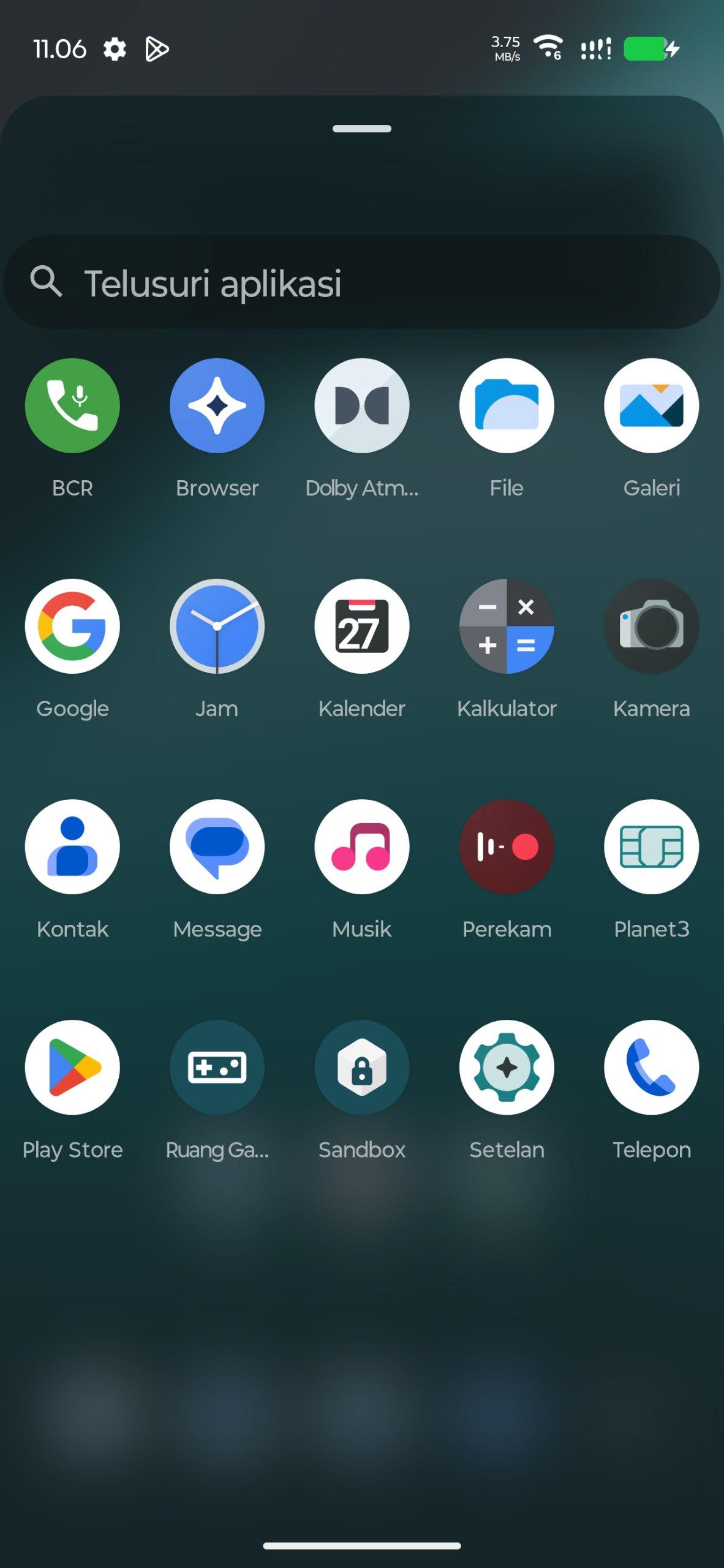Launch the Browser app
This screenshot has height=1568, width=724.
pos(217,405)
